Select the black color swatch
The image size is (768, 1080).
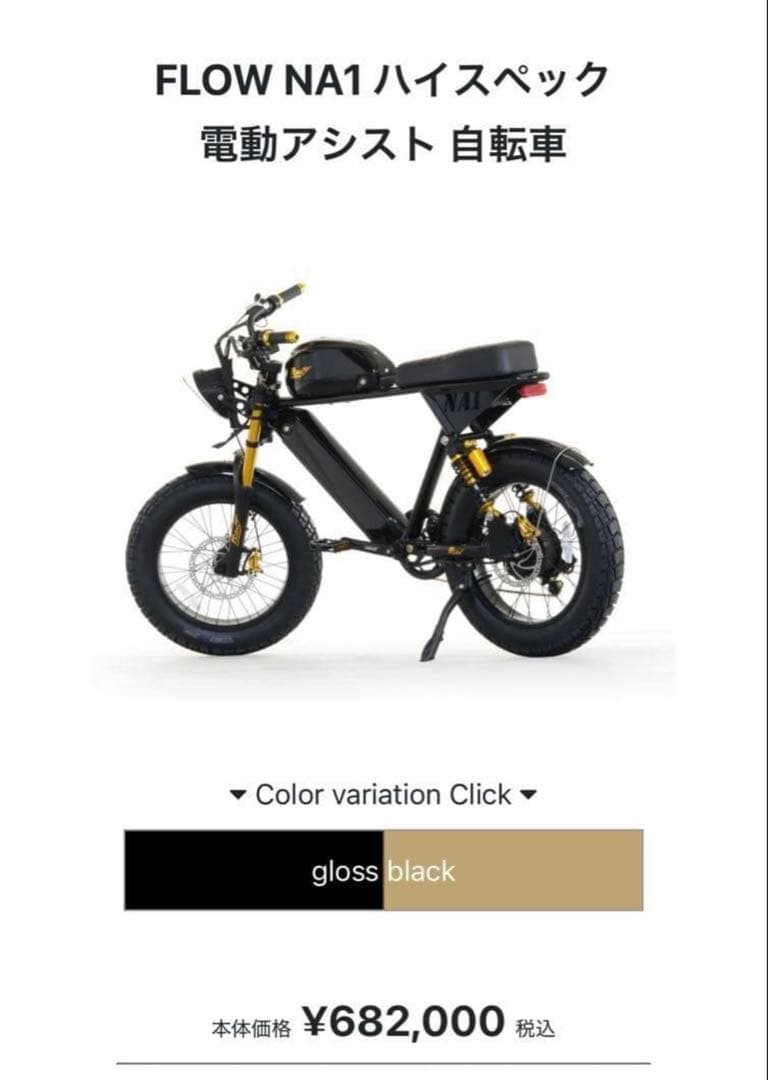254,870
